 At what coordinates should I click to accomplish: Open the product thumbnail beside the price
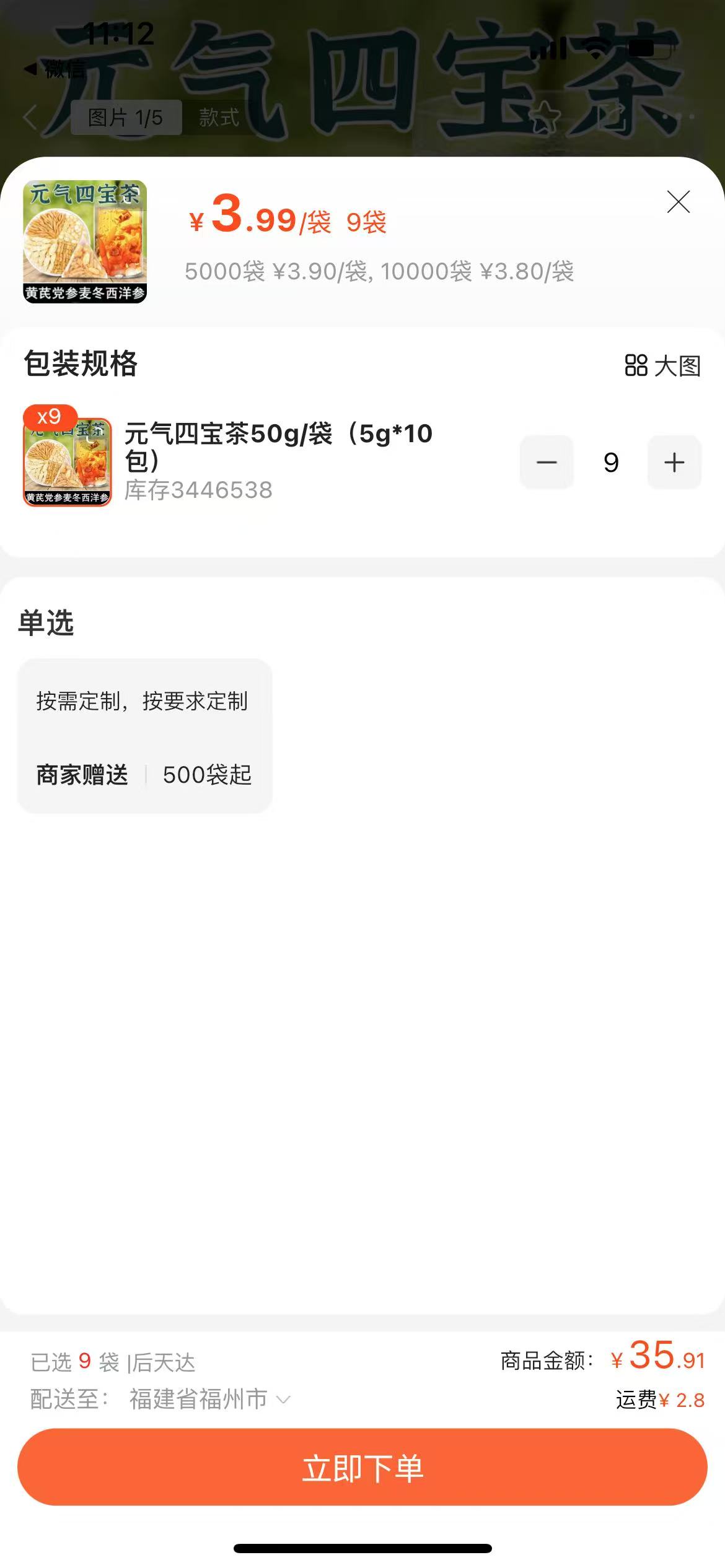click(85, 242)
